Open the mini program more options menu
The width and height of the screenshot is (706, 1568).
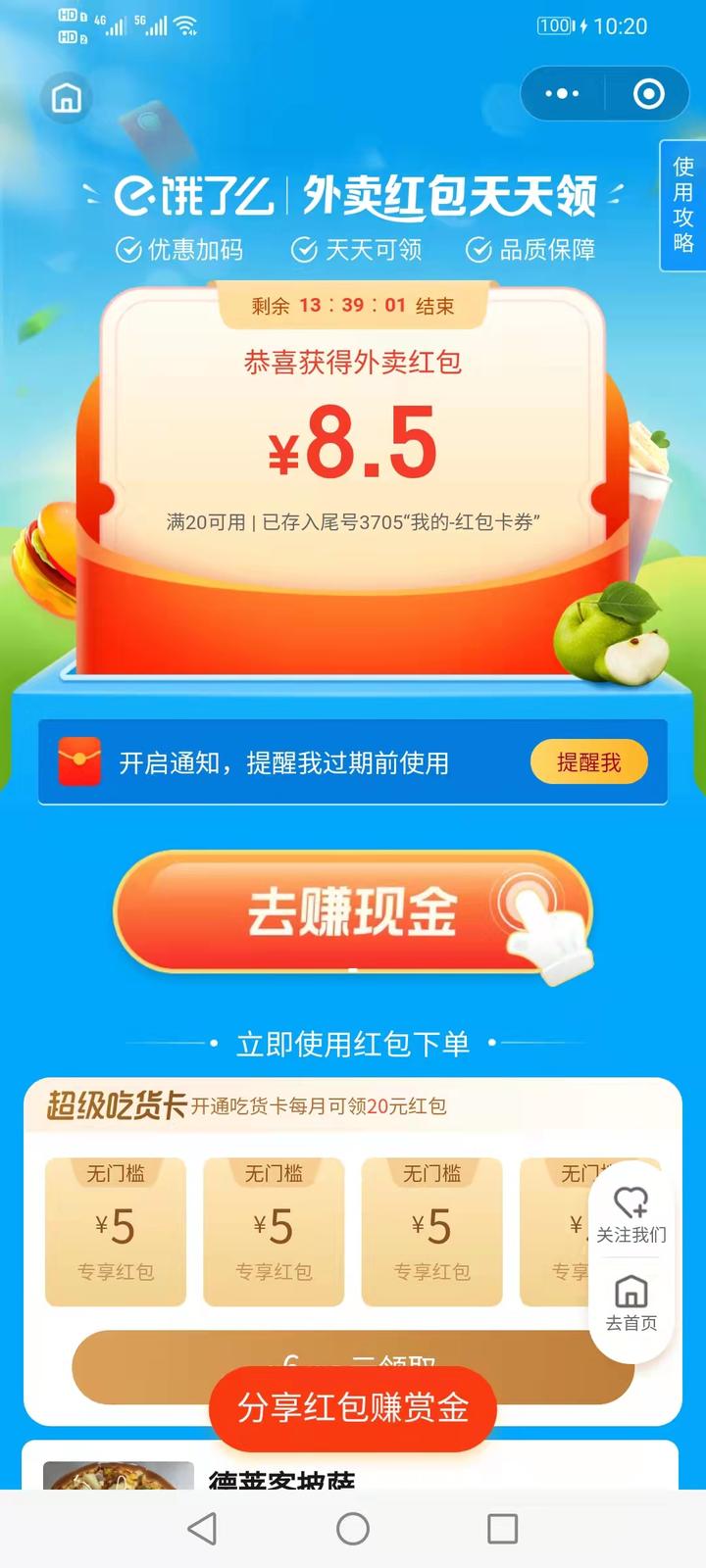[x=562, y=94]
